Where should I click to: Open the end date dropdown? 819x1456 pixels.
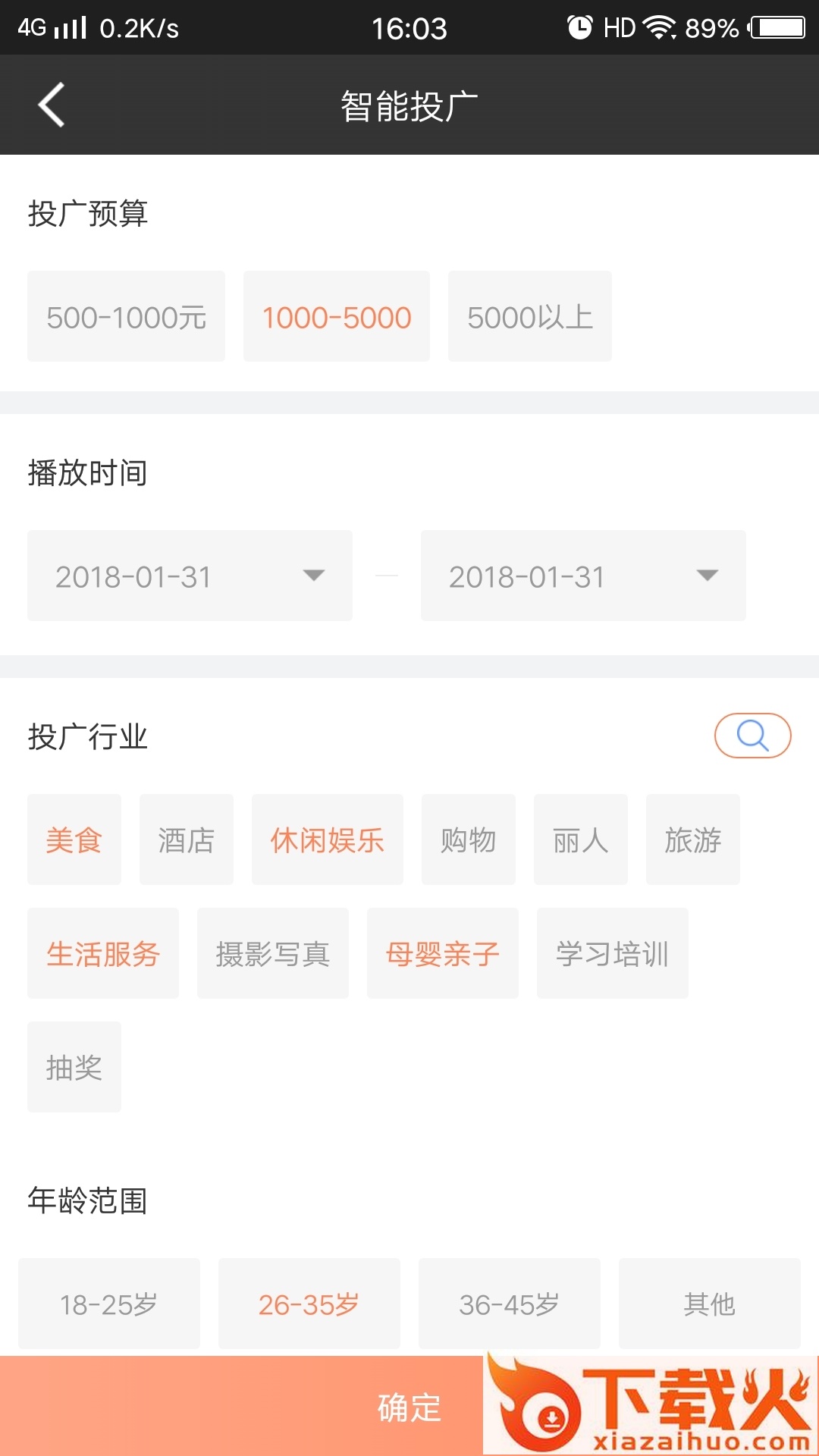pos(583,576)
